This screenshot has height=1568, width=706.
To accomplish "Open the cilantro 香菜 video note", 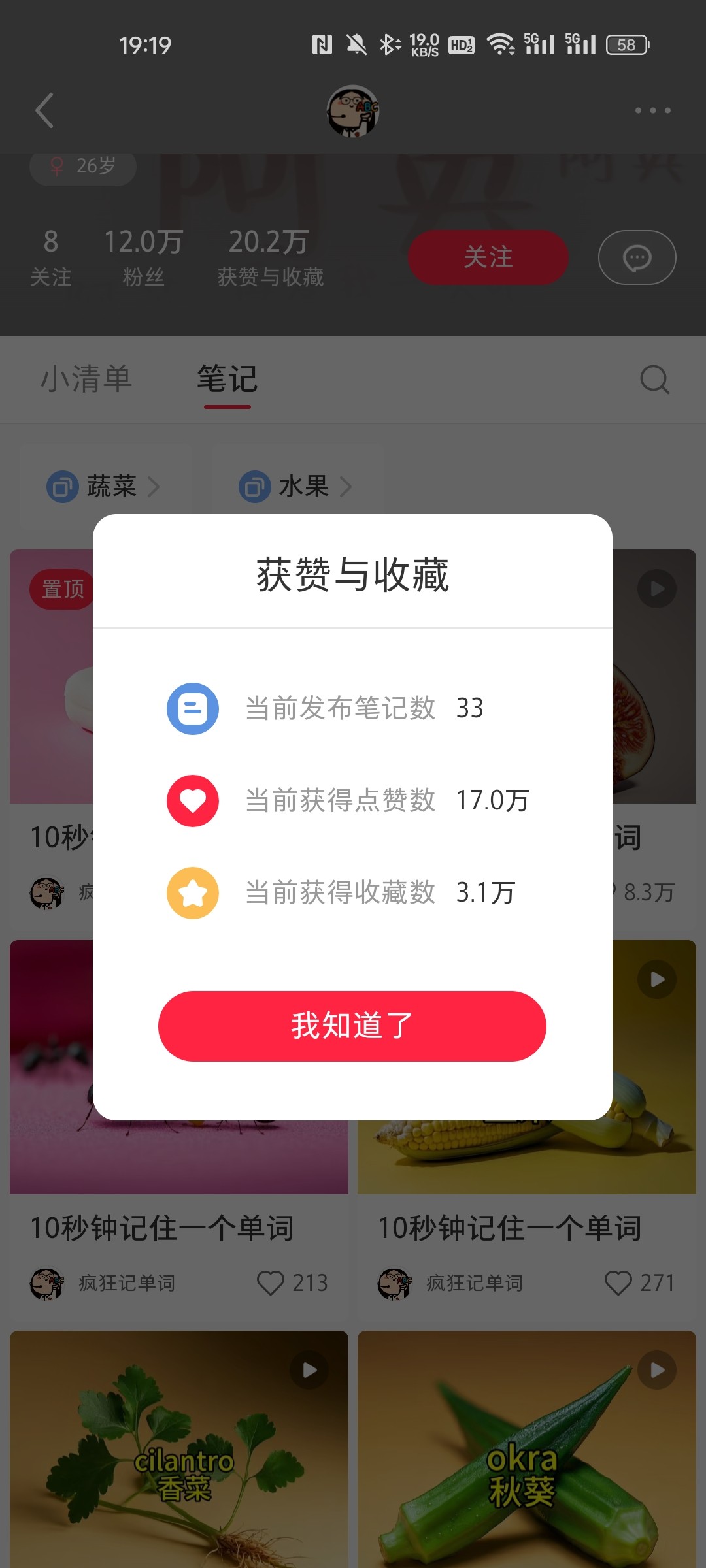I will 178,1450.
